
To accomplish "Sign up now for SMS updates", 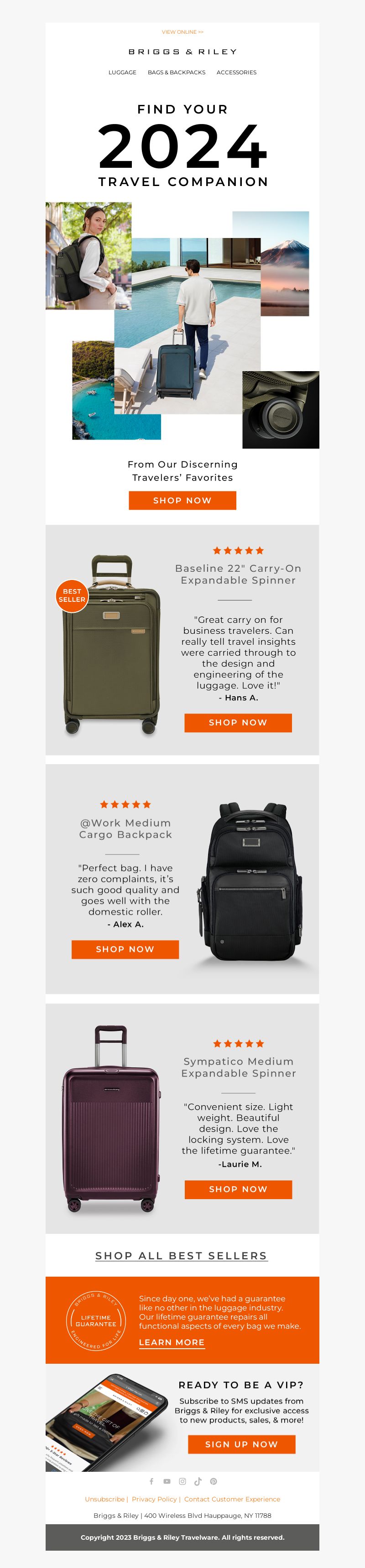I will 241,1444.
